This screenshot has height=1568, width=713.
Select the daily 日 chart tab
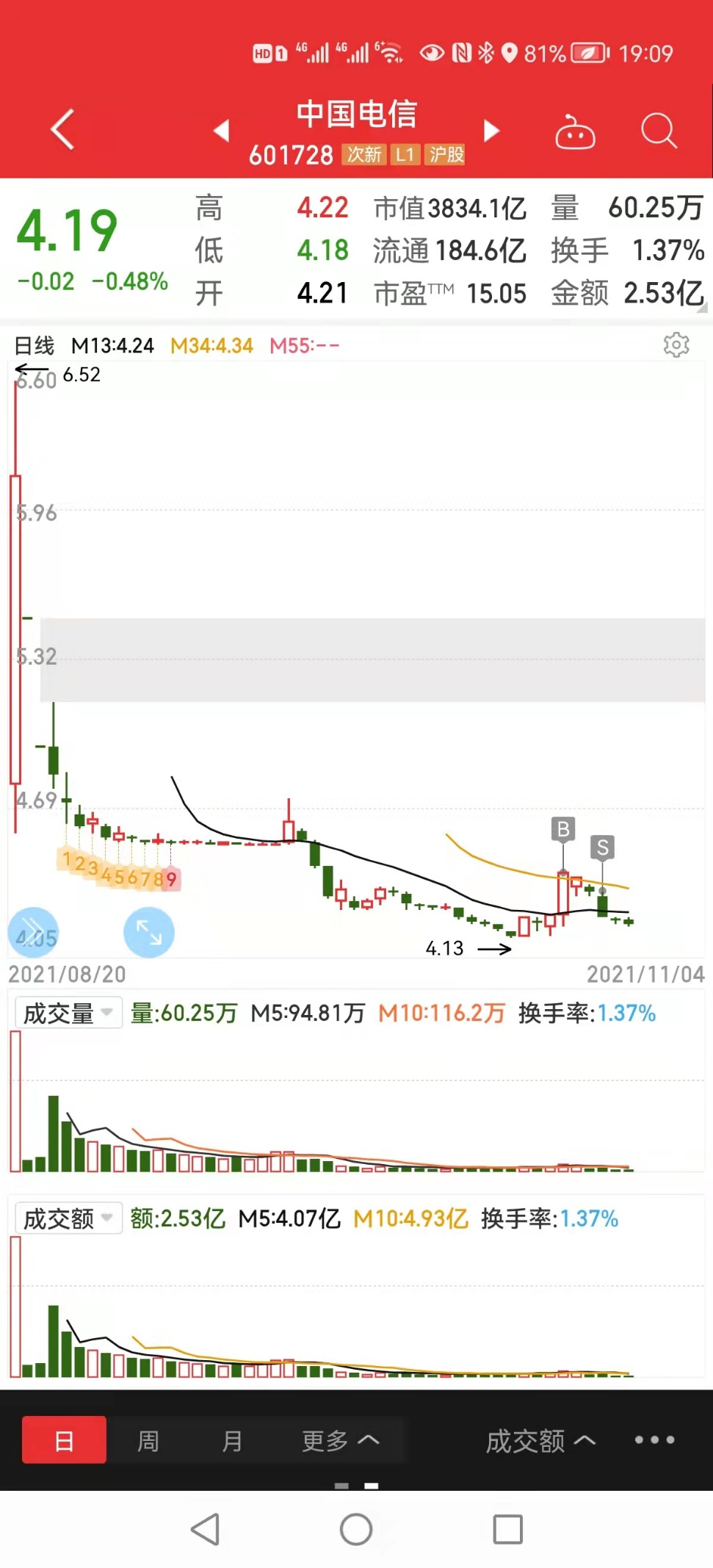click(64, 1441)
